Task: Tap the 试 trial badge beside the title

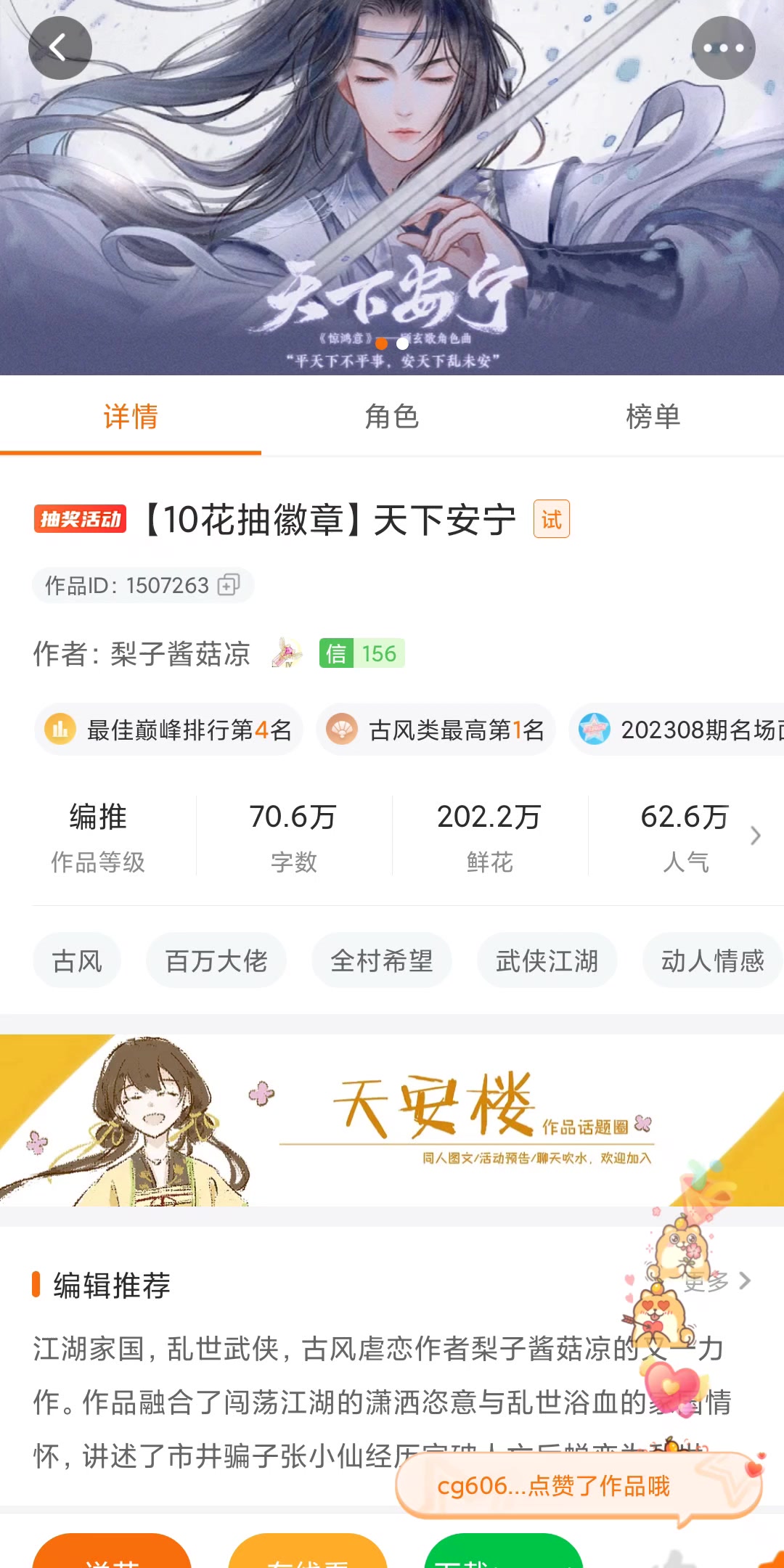Action: [x=552, y=520]
